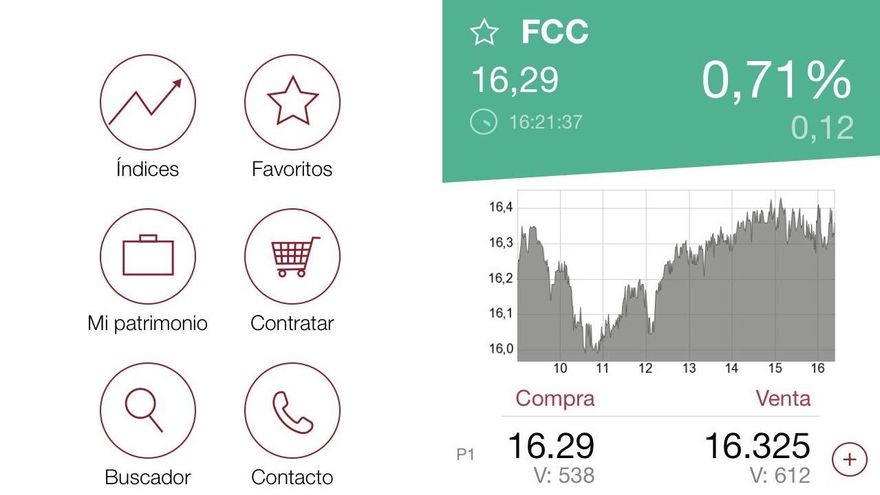The width and height of the screenshot is (880, 495).
Task: Expand order book with the plus icon
Action: [849, 459]
